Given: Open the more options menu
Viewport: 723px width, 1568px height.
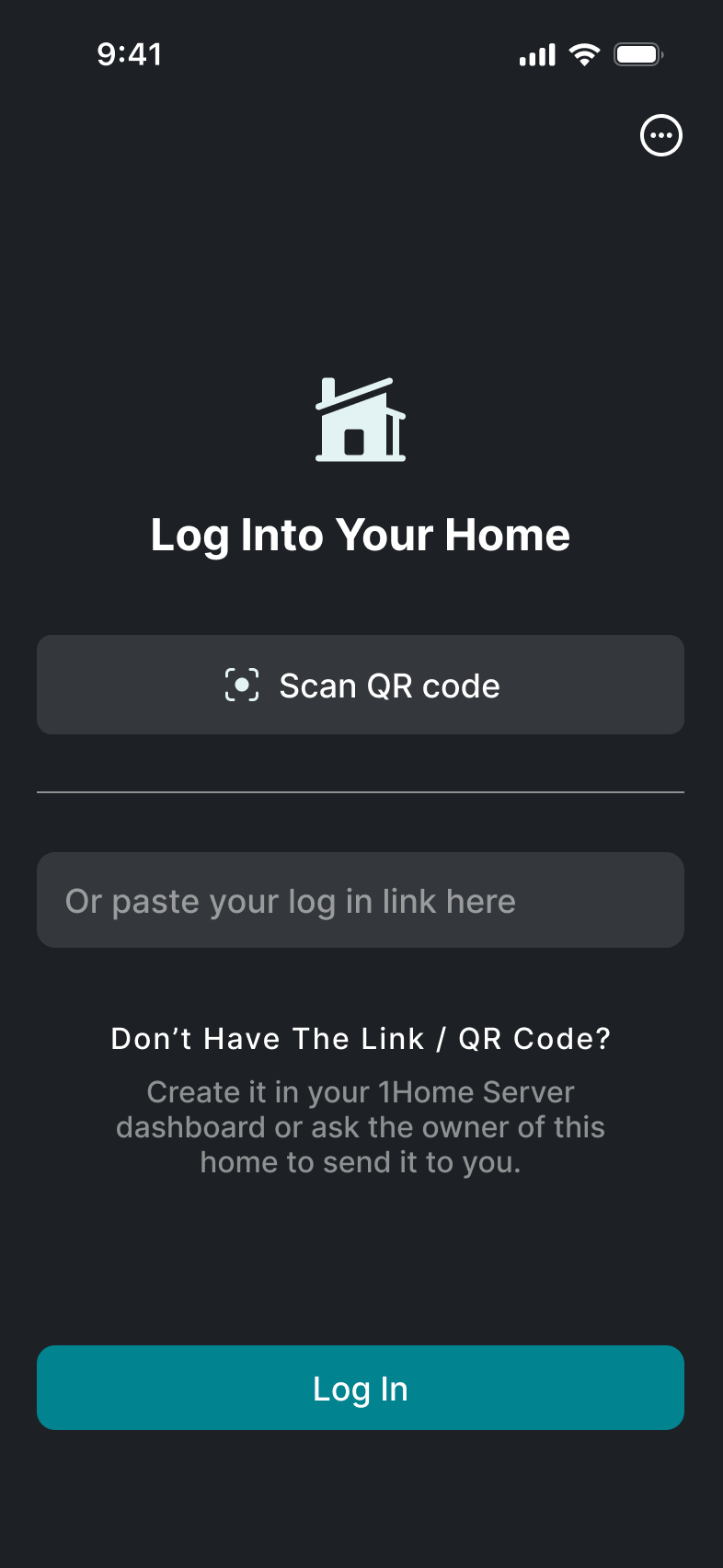Looking at the screenshot, I should pos(660,136).
